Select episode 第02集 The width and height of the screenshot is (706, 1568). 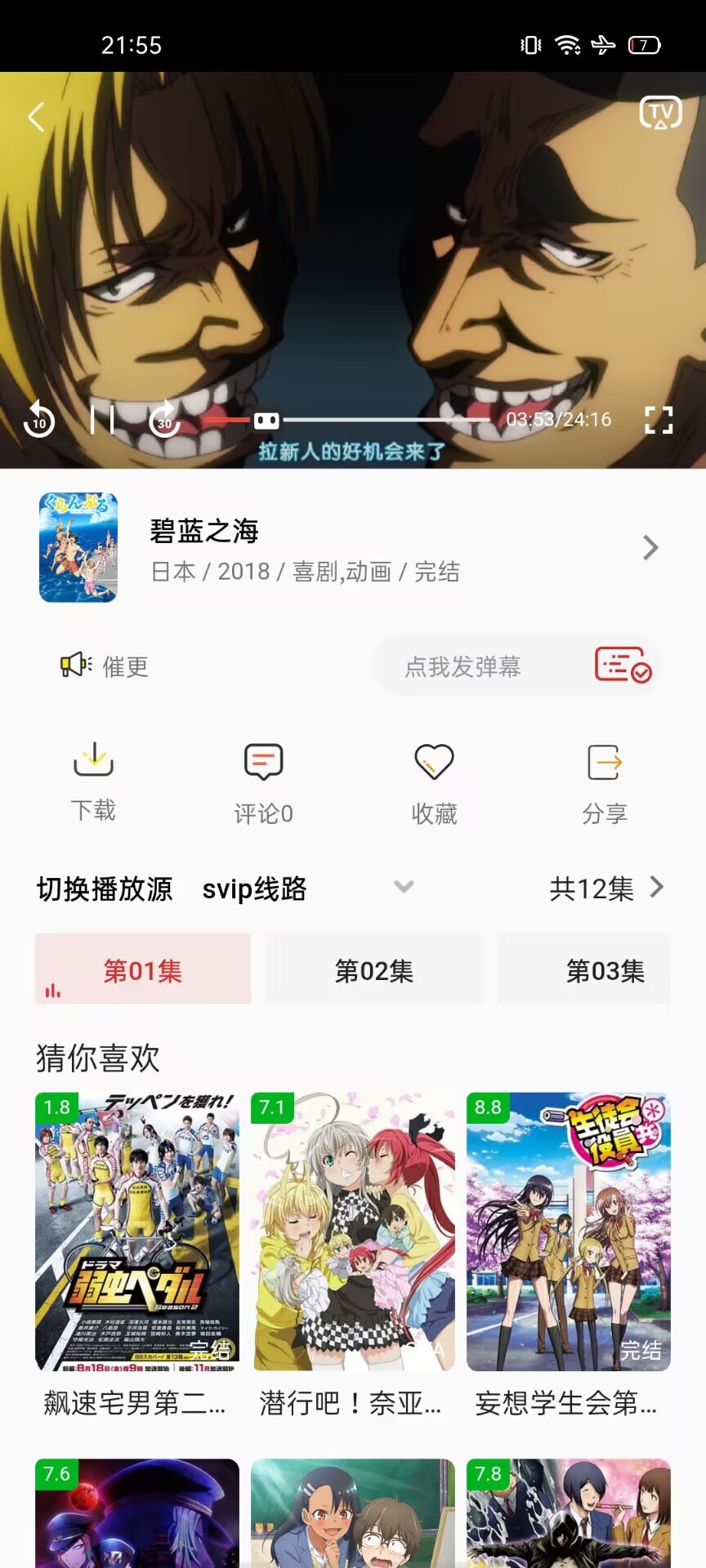[x=374, y=970]
